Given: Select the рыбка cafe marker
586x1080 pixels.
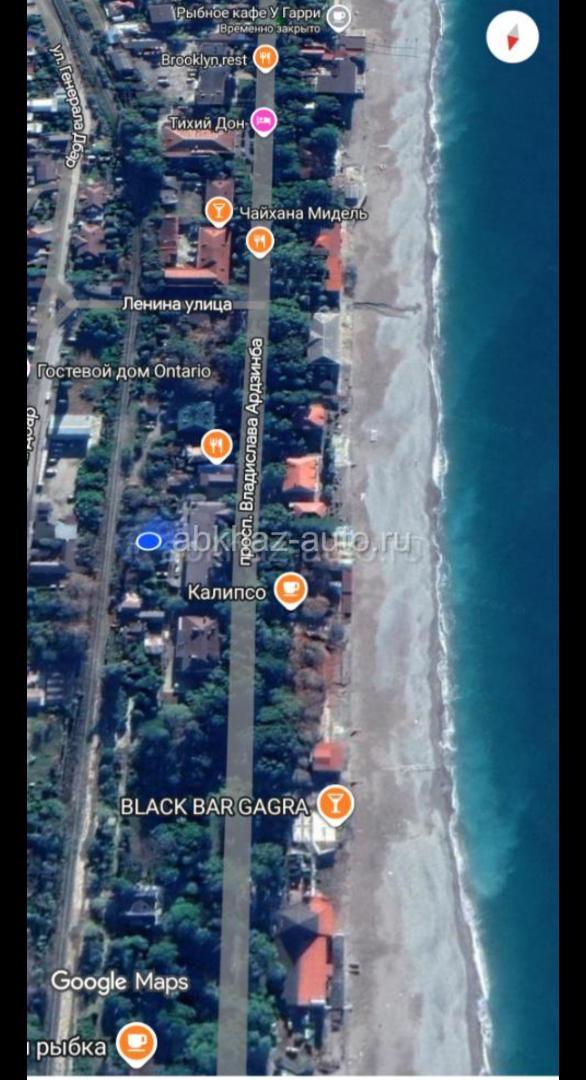Looking at the screenshot, I should 136,1043.
